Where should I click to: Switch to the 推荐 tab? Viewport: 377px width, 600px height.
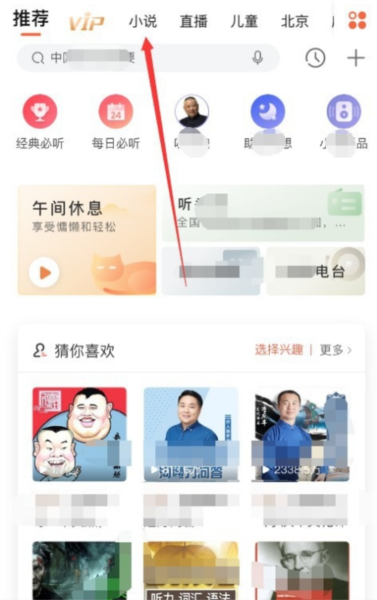click(31, 19)
